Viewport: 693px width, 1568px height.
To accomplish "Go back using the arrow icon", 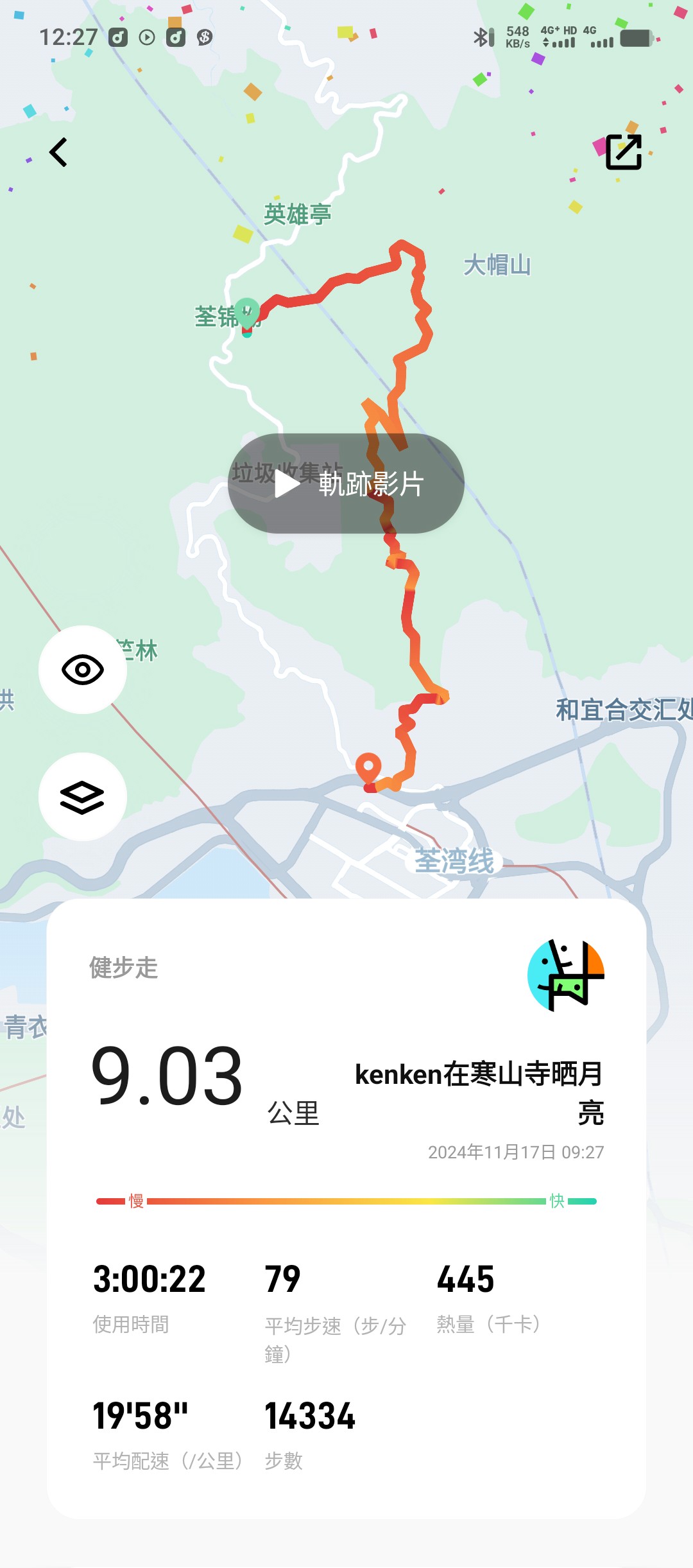I will coord(58,153).
